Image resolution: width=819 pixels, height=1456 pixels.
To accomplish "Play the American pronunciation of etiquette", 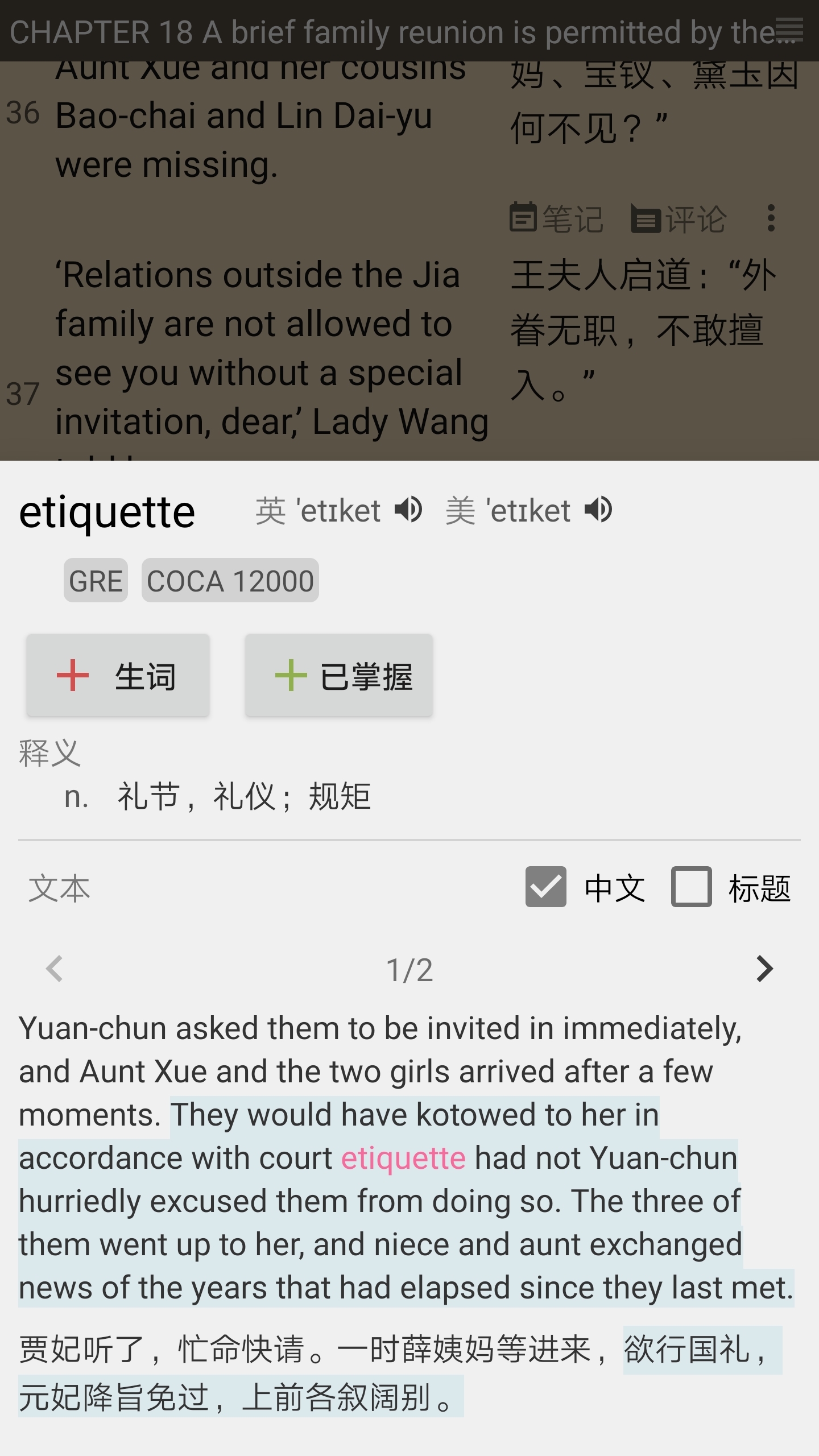I will 598,510.
